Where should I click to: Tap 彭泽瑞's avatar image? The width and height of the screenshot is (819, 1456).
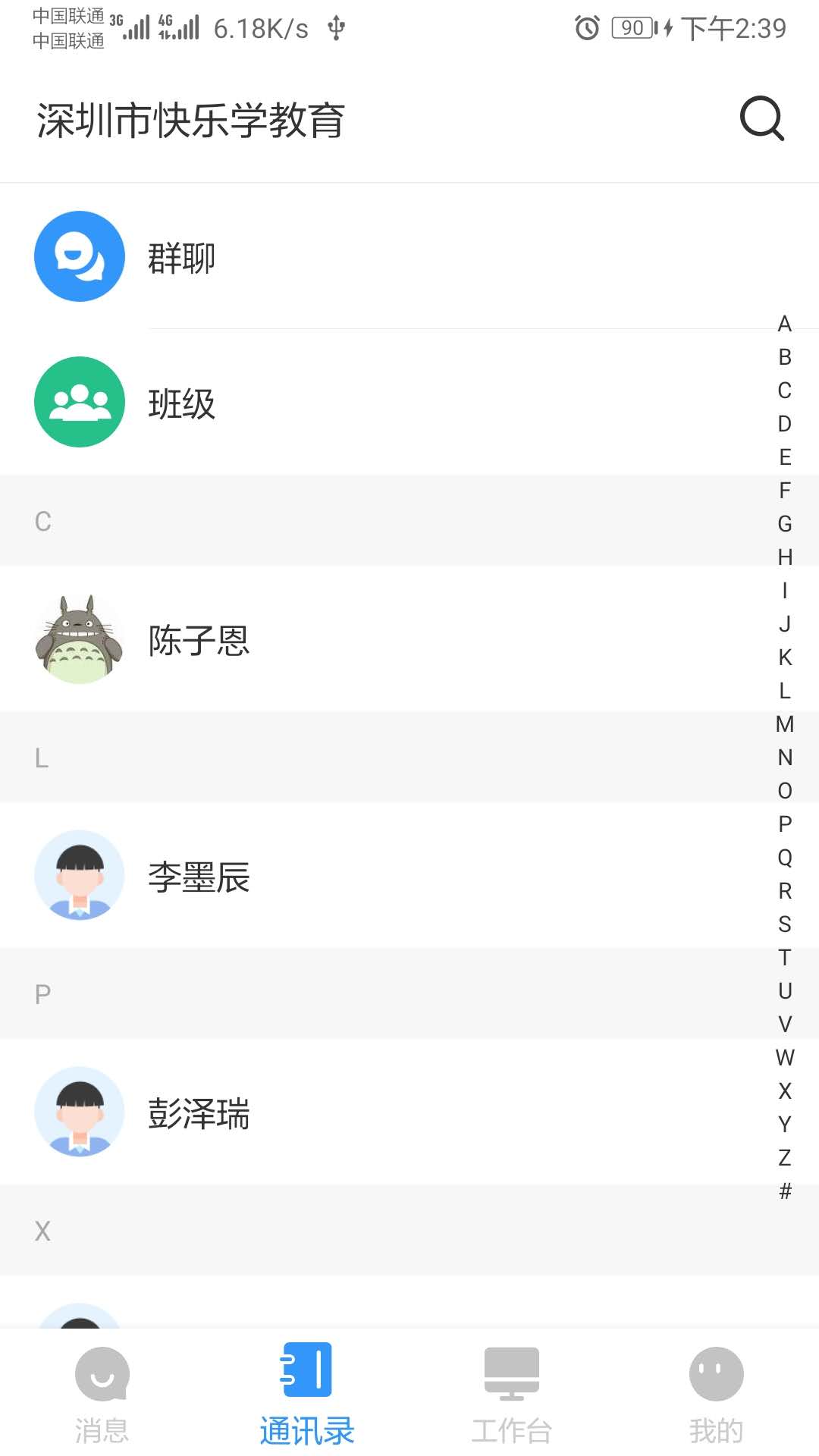tap(79, 1112)
